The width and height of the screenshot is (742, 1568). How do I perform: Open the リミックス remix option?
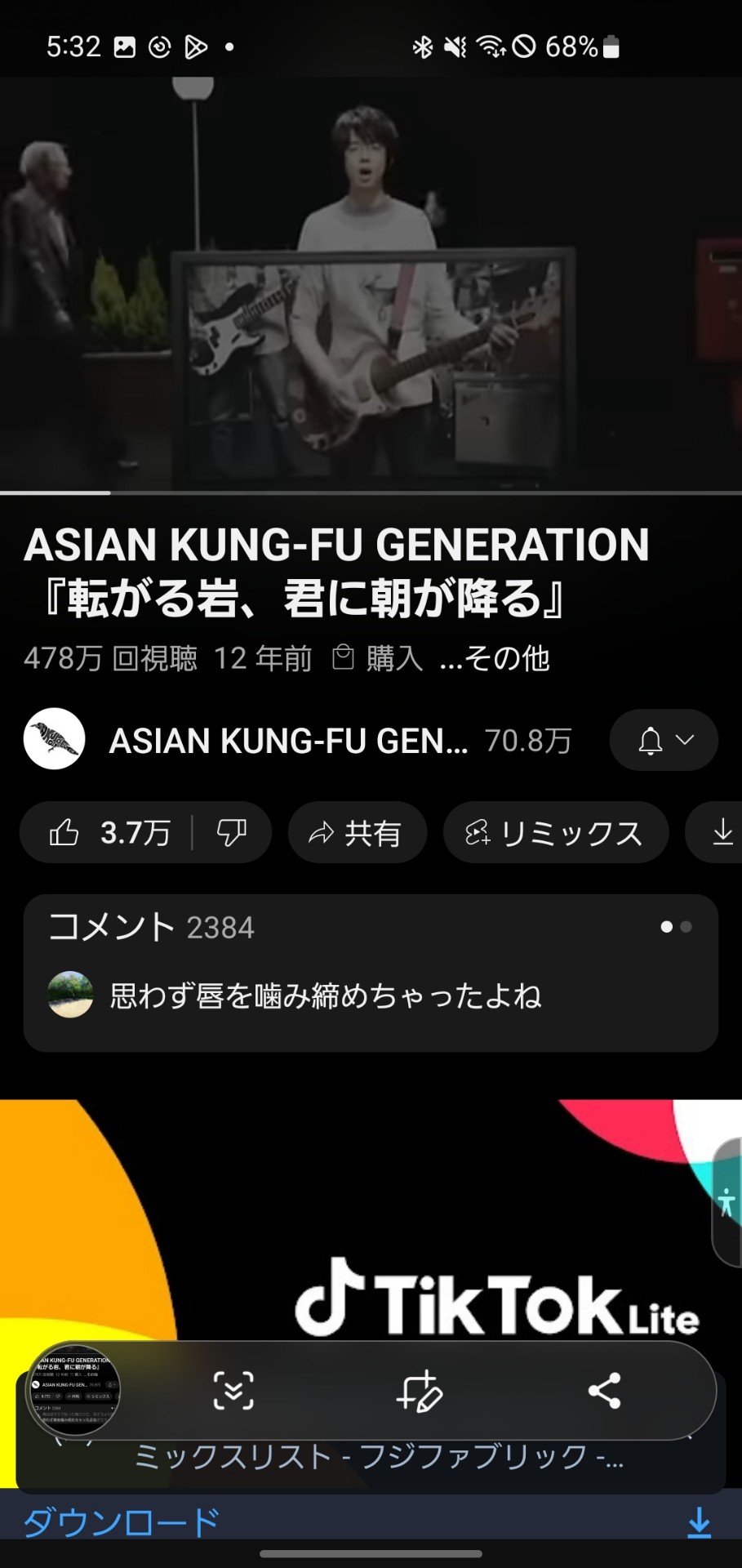[x=555, y=833]
